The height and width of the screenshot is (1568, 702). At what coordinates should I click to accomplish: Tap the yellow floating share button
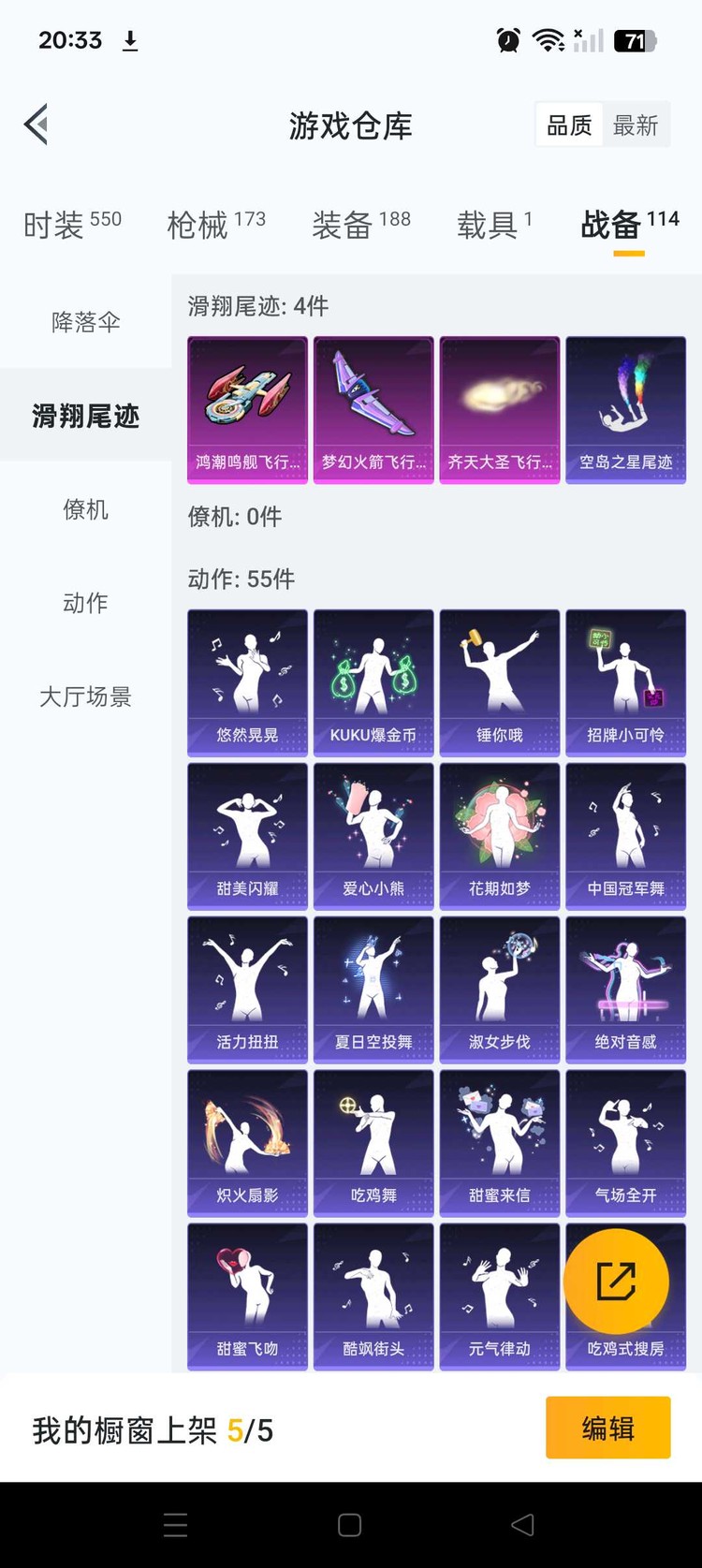click(x=616, y=1282)
